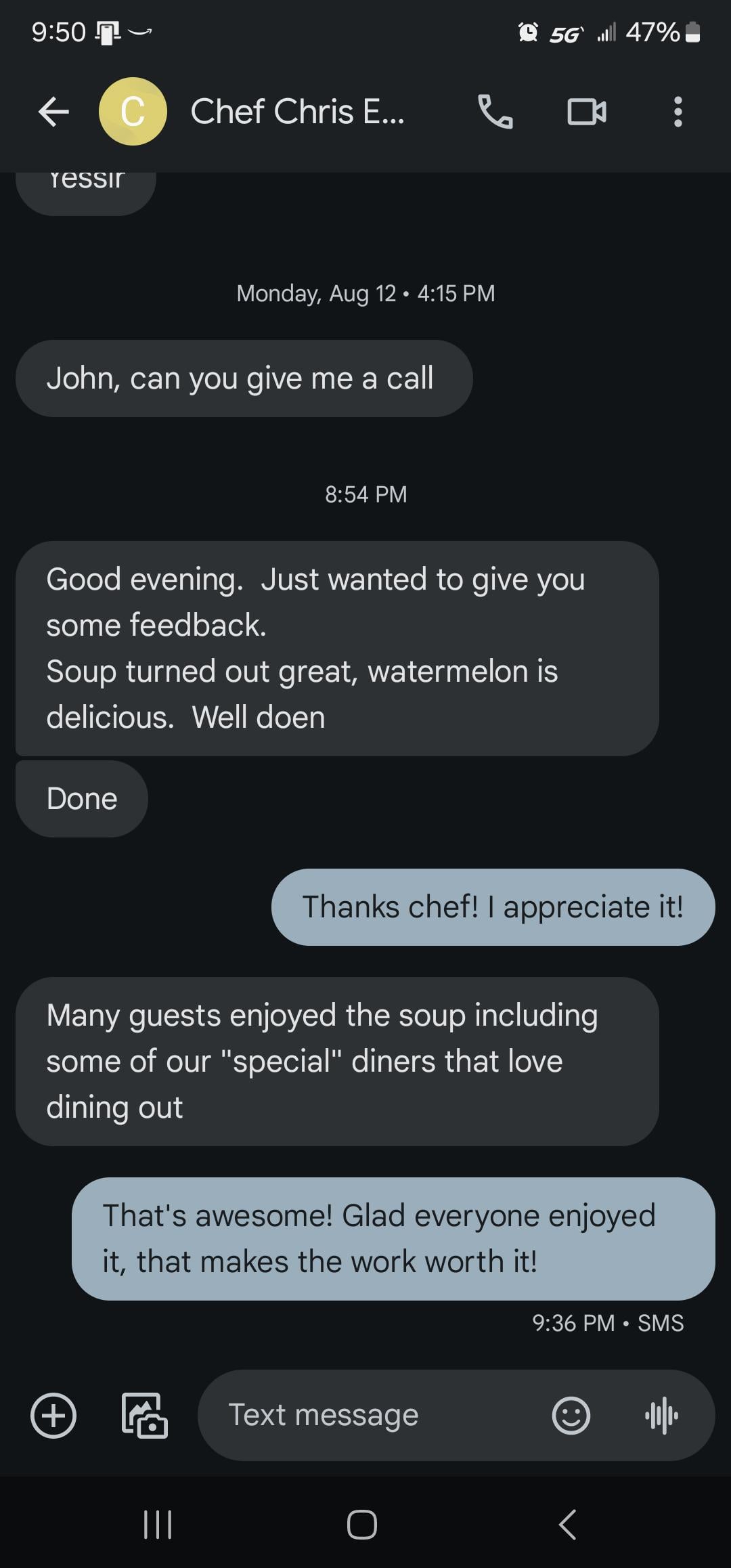Screen dimensions: 731x1568
Task: Start a video call with Chef Chris
Action: 586,112
